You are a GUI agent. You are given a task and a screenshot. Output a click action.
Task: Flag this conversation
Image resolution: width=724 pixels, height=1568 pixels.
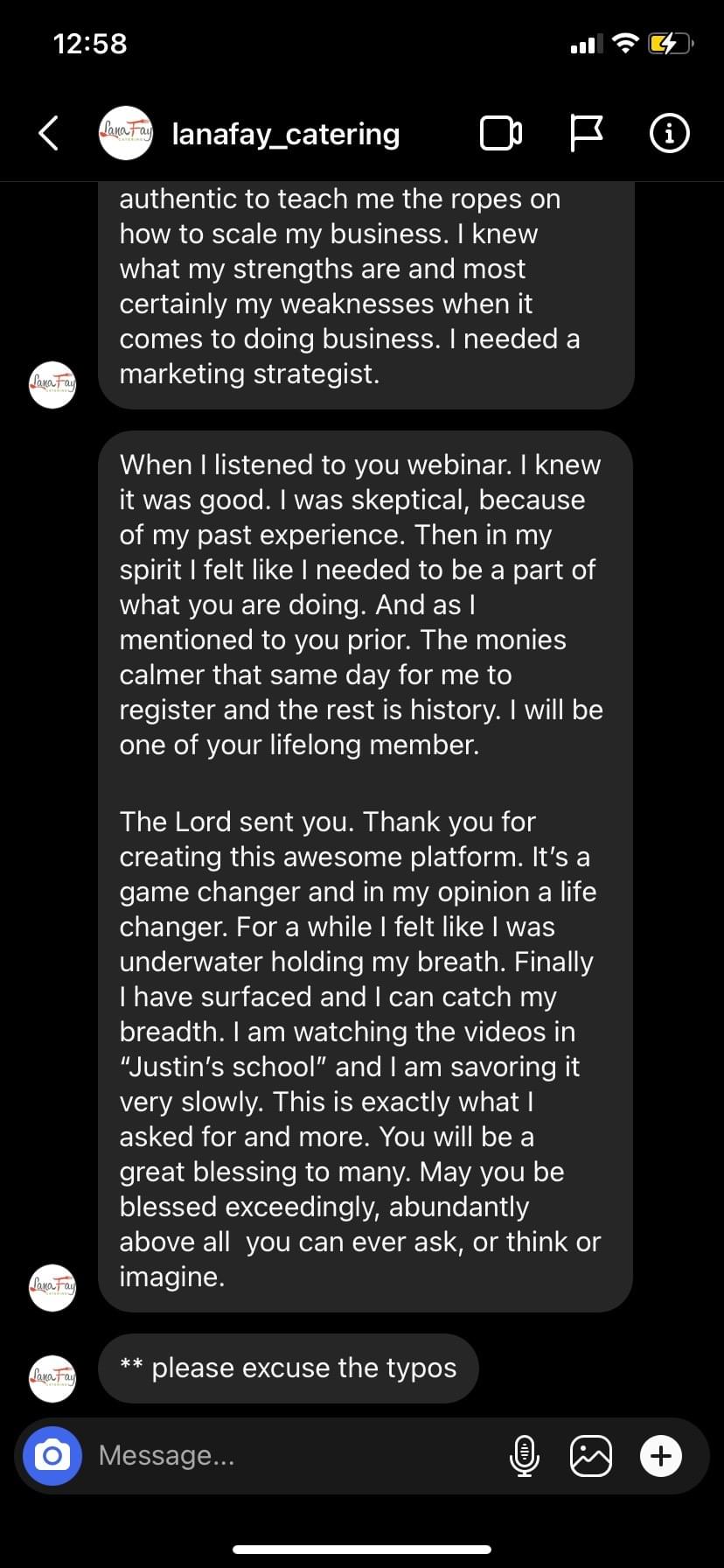(x=586, y=134)
